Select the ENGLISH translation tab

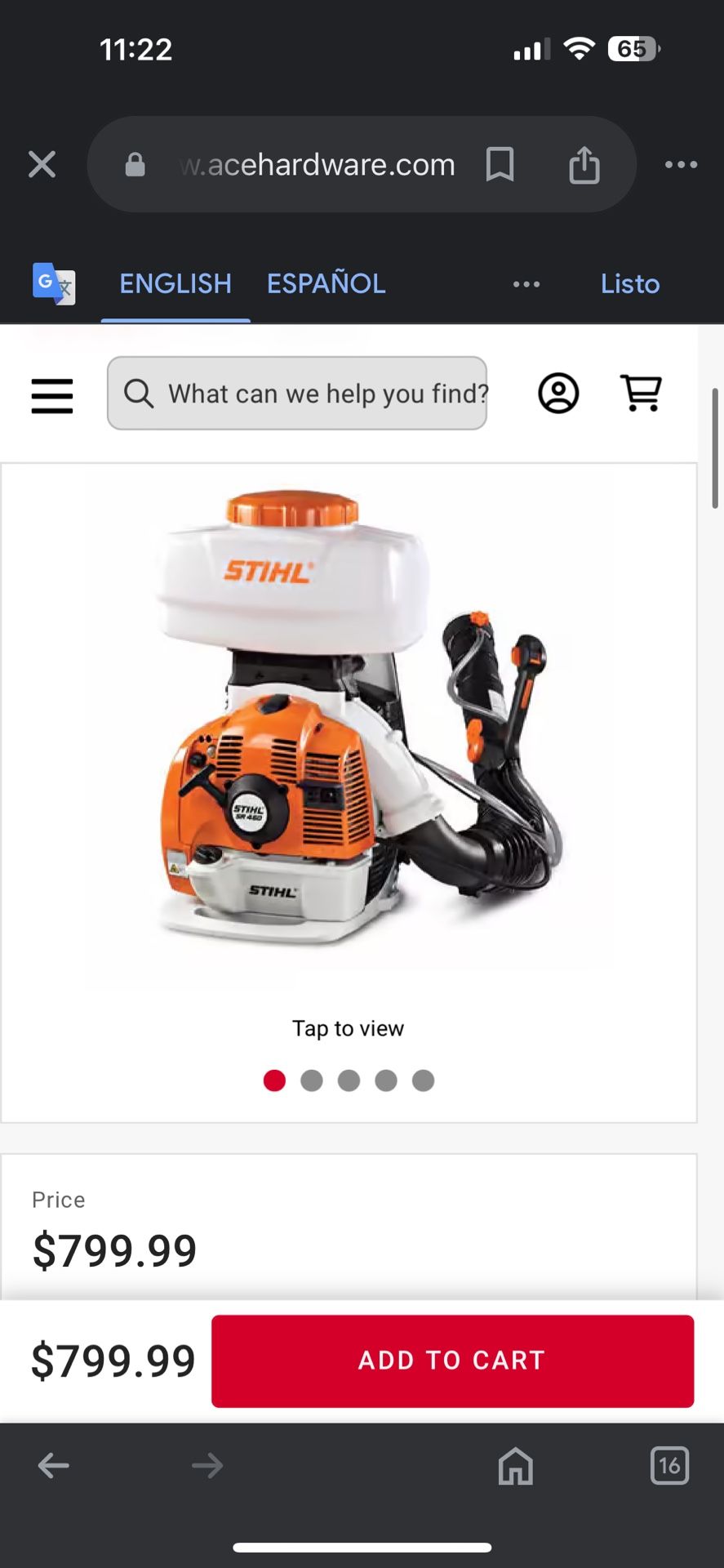click(175, 283)
